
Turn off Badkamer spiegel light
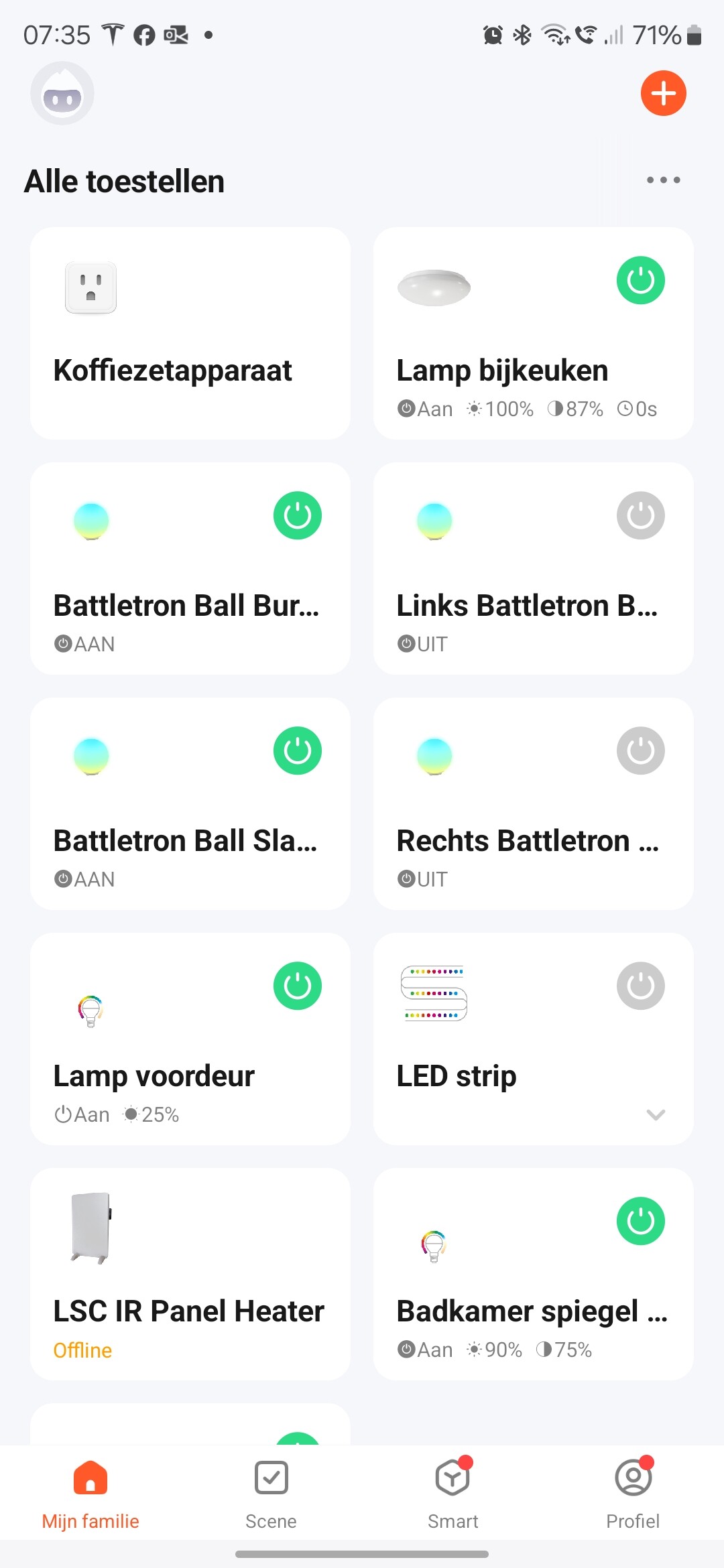tap(640, 1221)
